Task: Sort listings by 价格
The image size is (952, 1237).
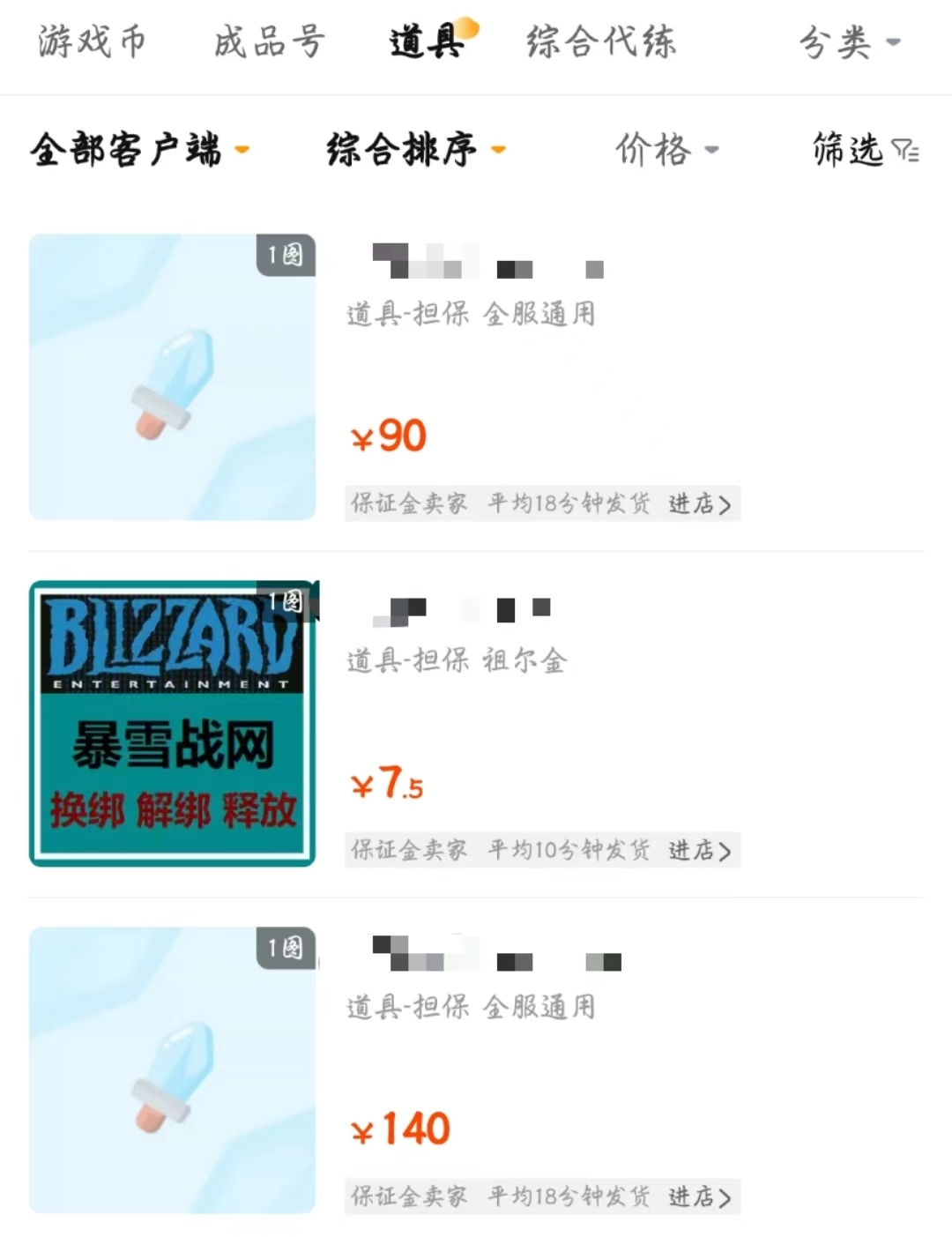Action: click(x=666, y=150)
